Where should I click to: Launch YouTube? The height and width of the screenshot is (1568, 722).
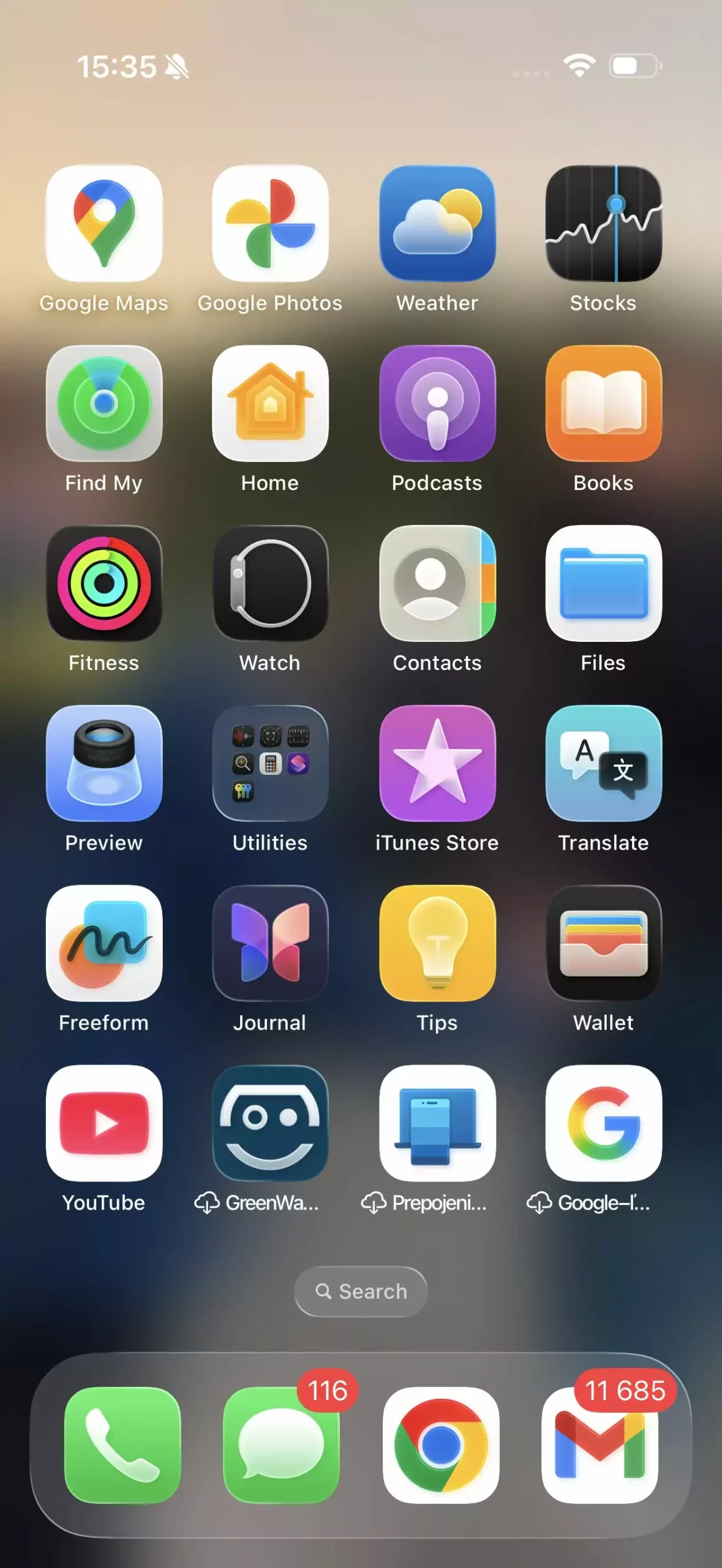(104, 1123)
